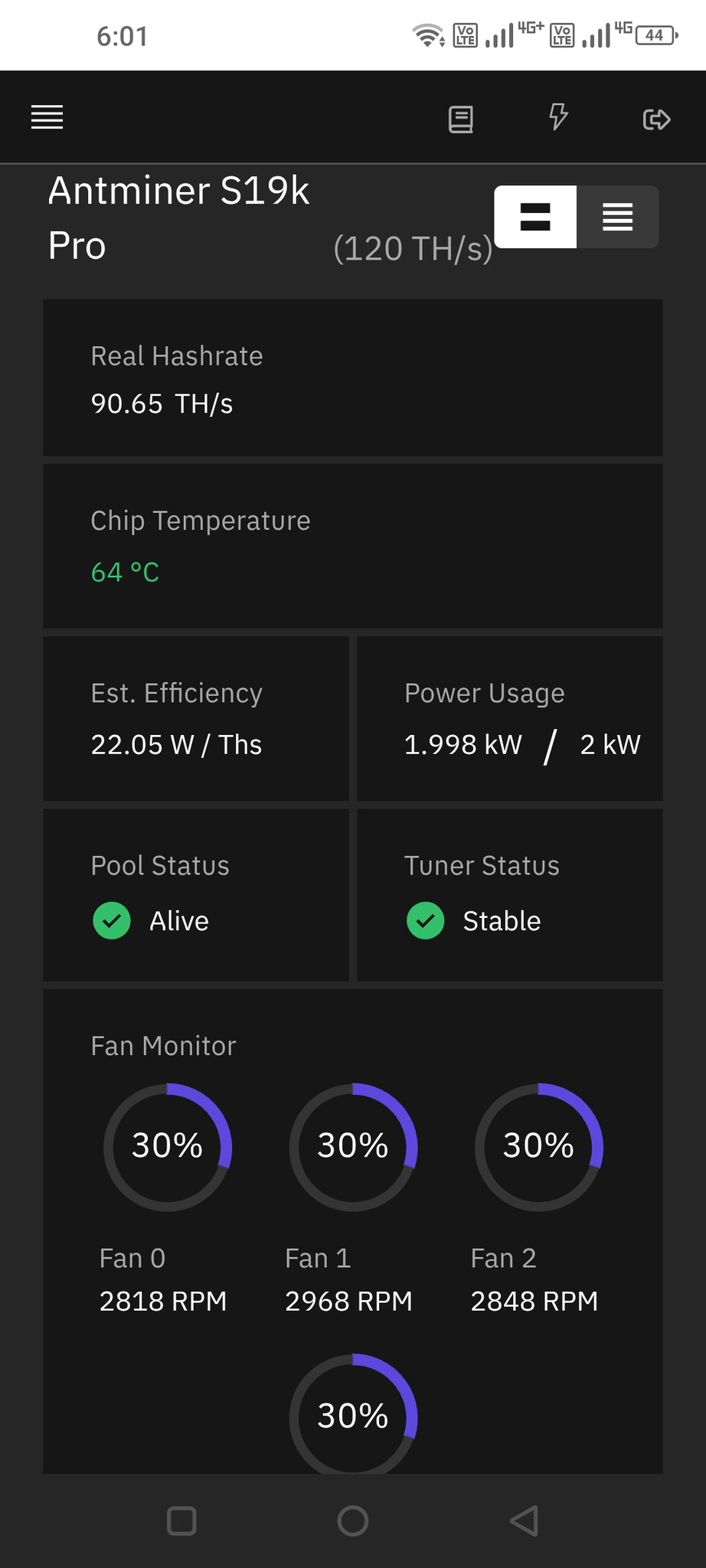Go to the system home screen

tap(353, 1521)
